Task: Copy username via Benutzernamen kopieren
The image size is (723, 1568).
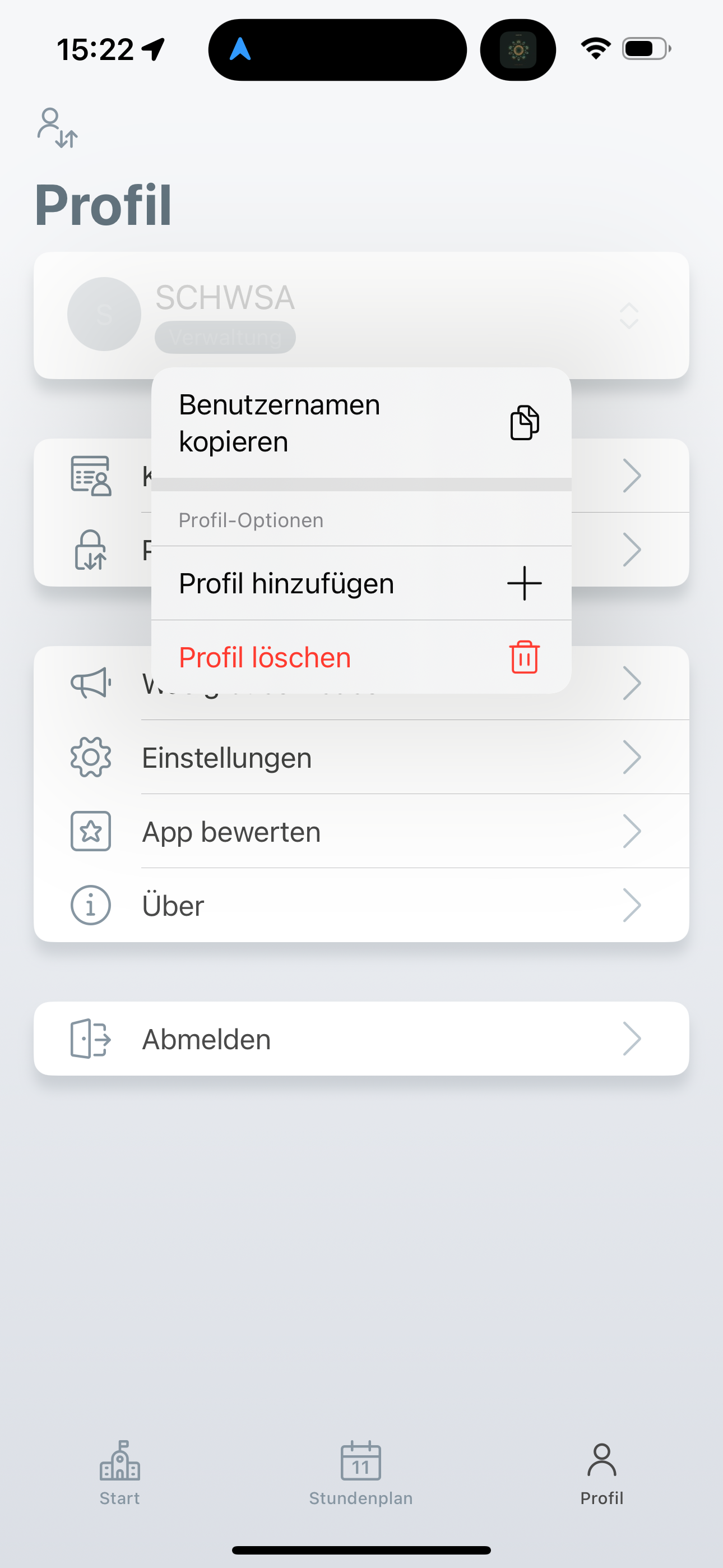Action: (x=360, y=423)
